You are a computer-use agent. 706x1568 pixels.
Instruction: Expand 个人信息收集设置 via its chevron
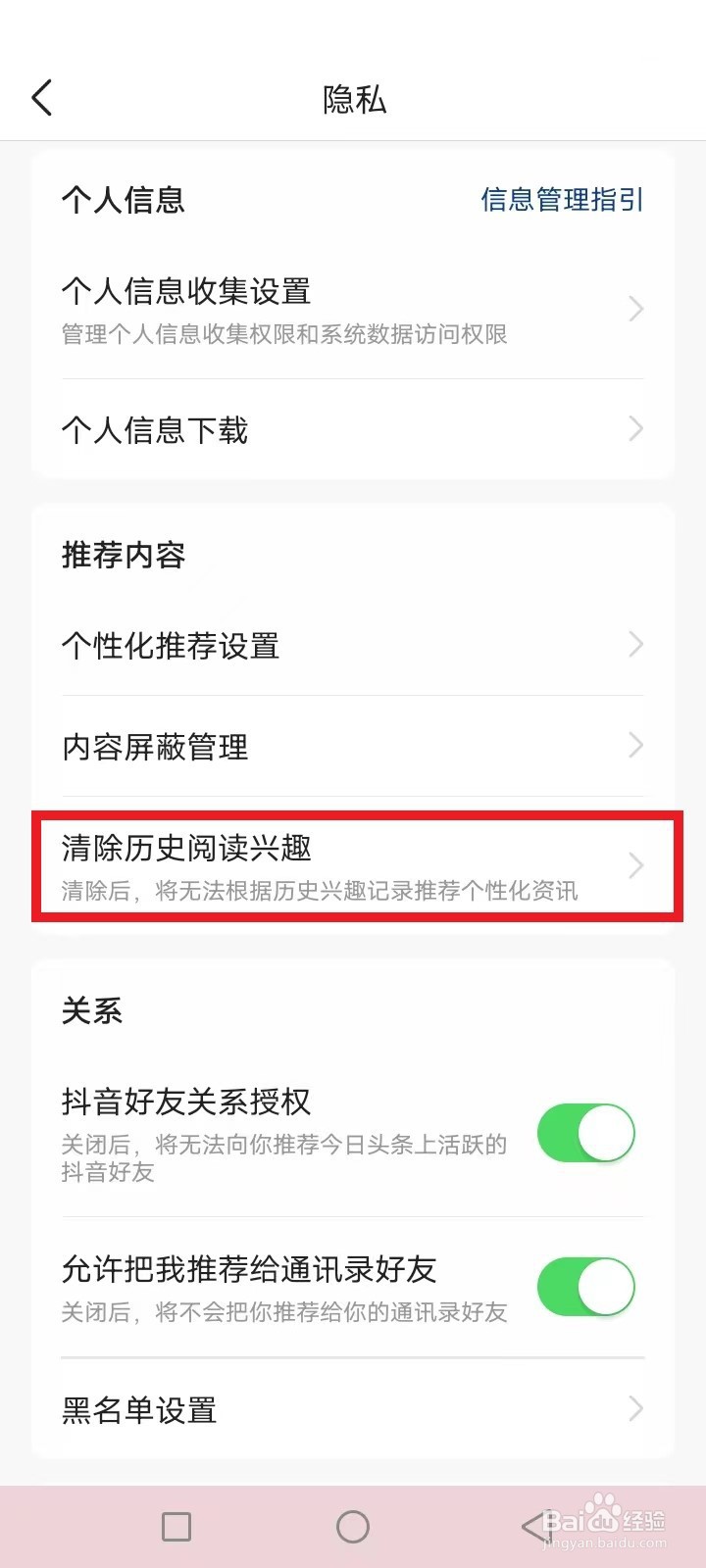pos(636,309)
